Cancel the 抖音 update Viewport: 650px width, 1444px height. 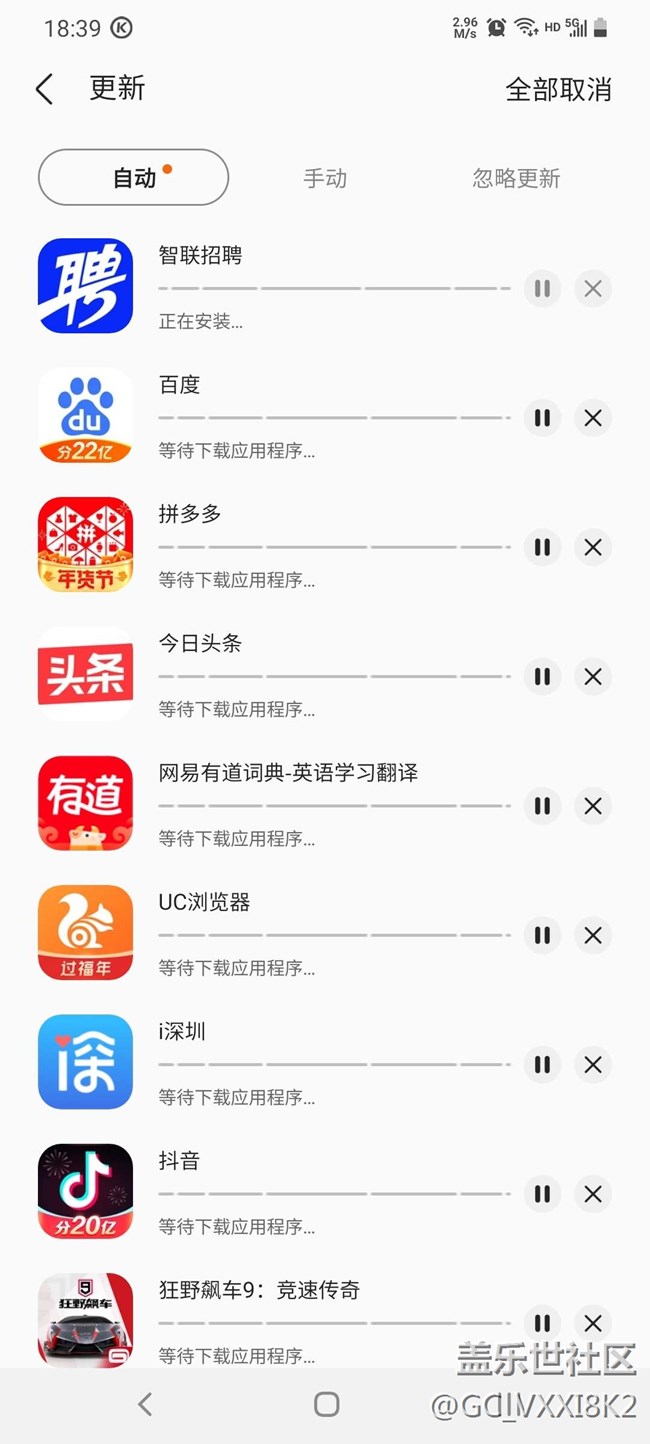(x=593, y=1194)
